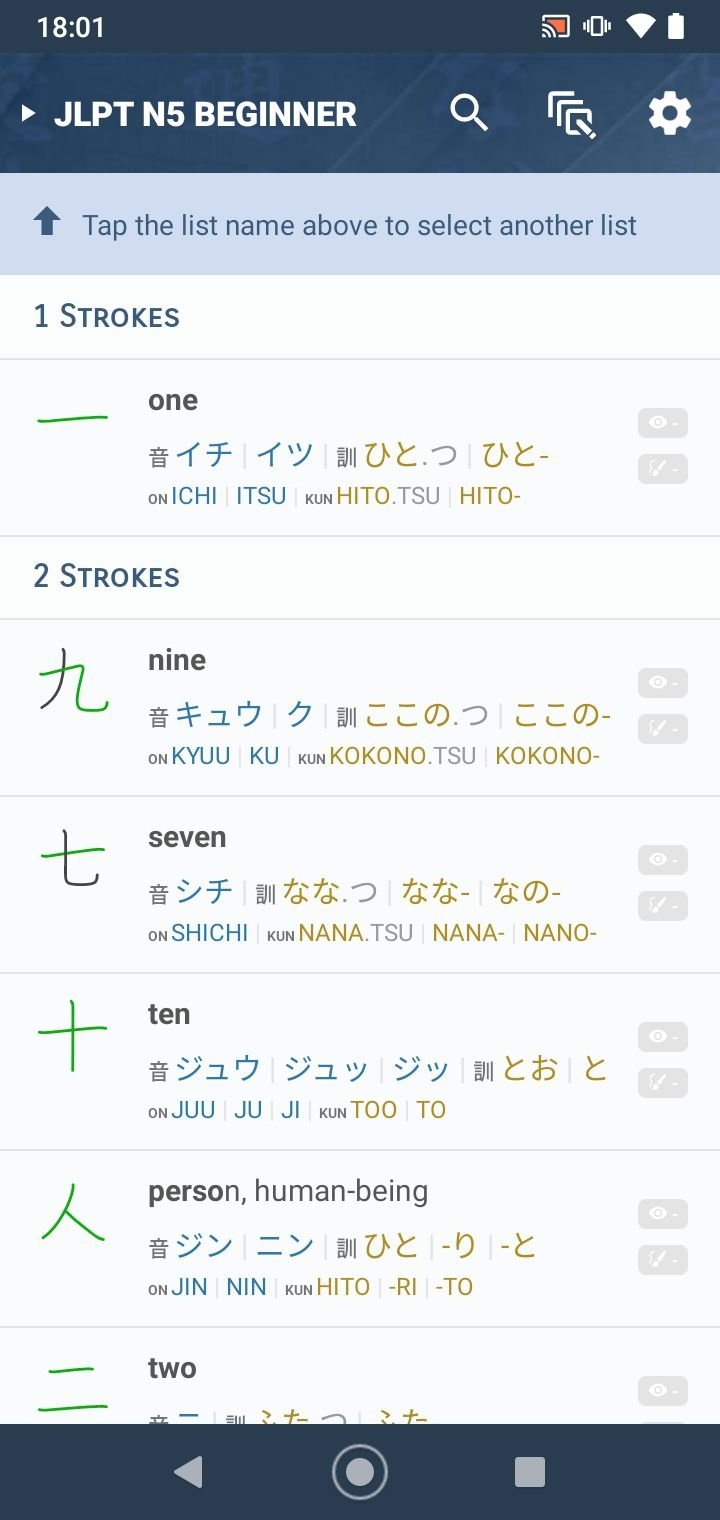This screenshot has width=720, height=1520.
Task: Open the kanji entry for 'ten'
Action: tap(360, 1062)
